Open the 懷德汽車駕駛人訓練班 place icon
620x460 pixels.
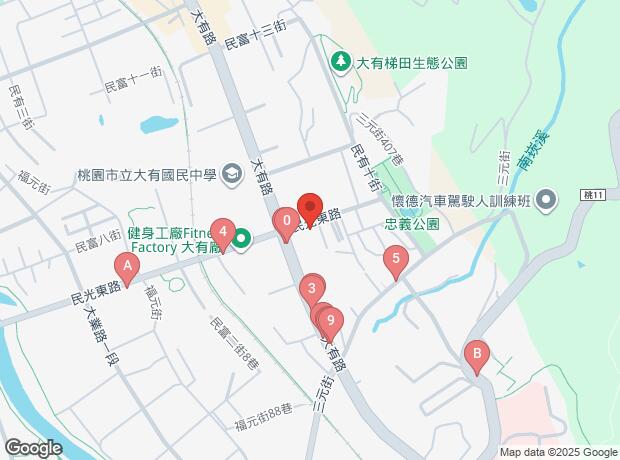[545, 201]
